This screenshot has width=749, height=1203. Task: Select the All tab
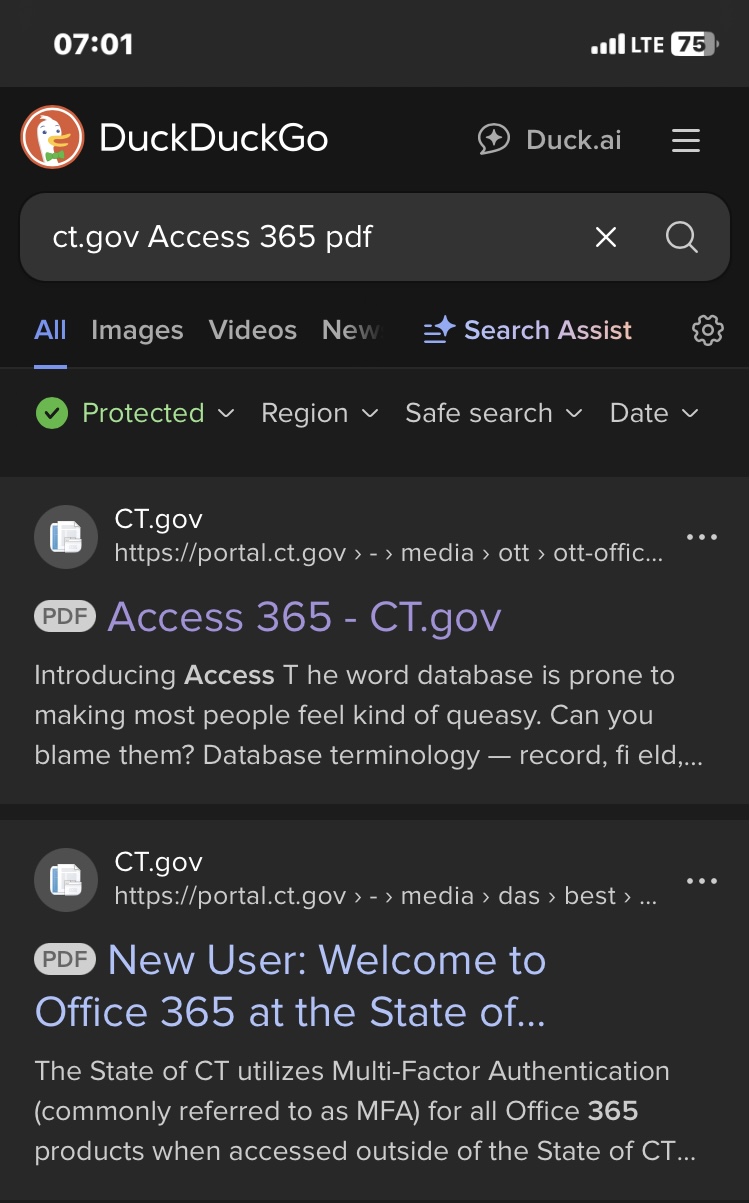click(50, 330)
